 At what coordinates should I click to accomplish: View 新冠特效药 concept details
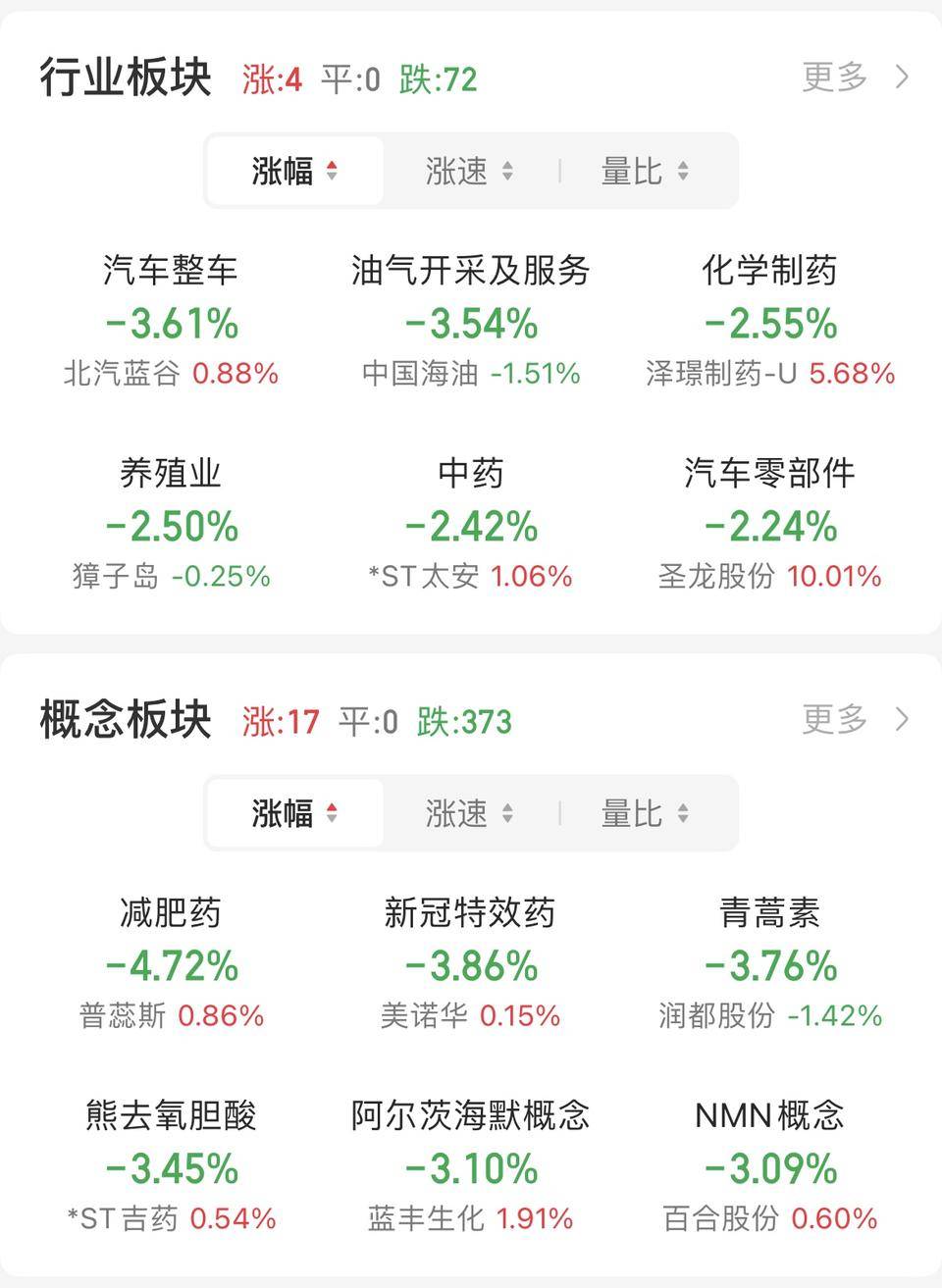pos(471,963)
